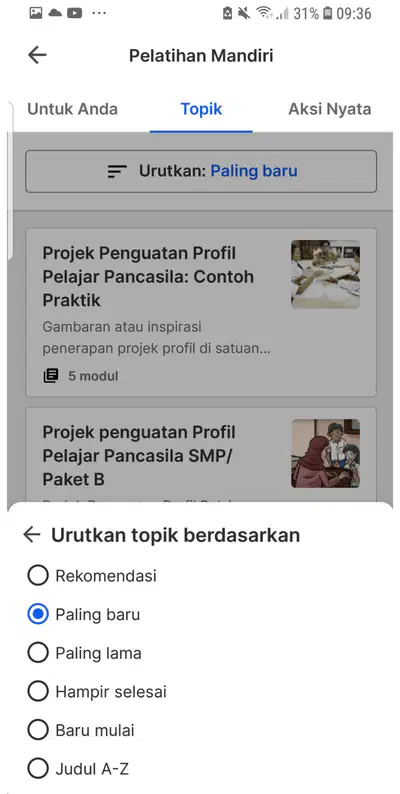The image size is (400, 794).
Task: Switch to the Untuk Anda tab
Action: (x=72, y=109)
